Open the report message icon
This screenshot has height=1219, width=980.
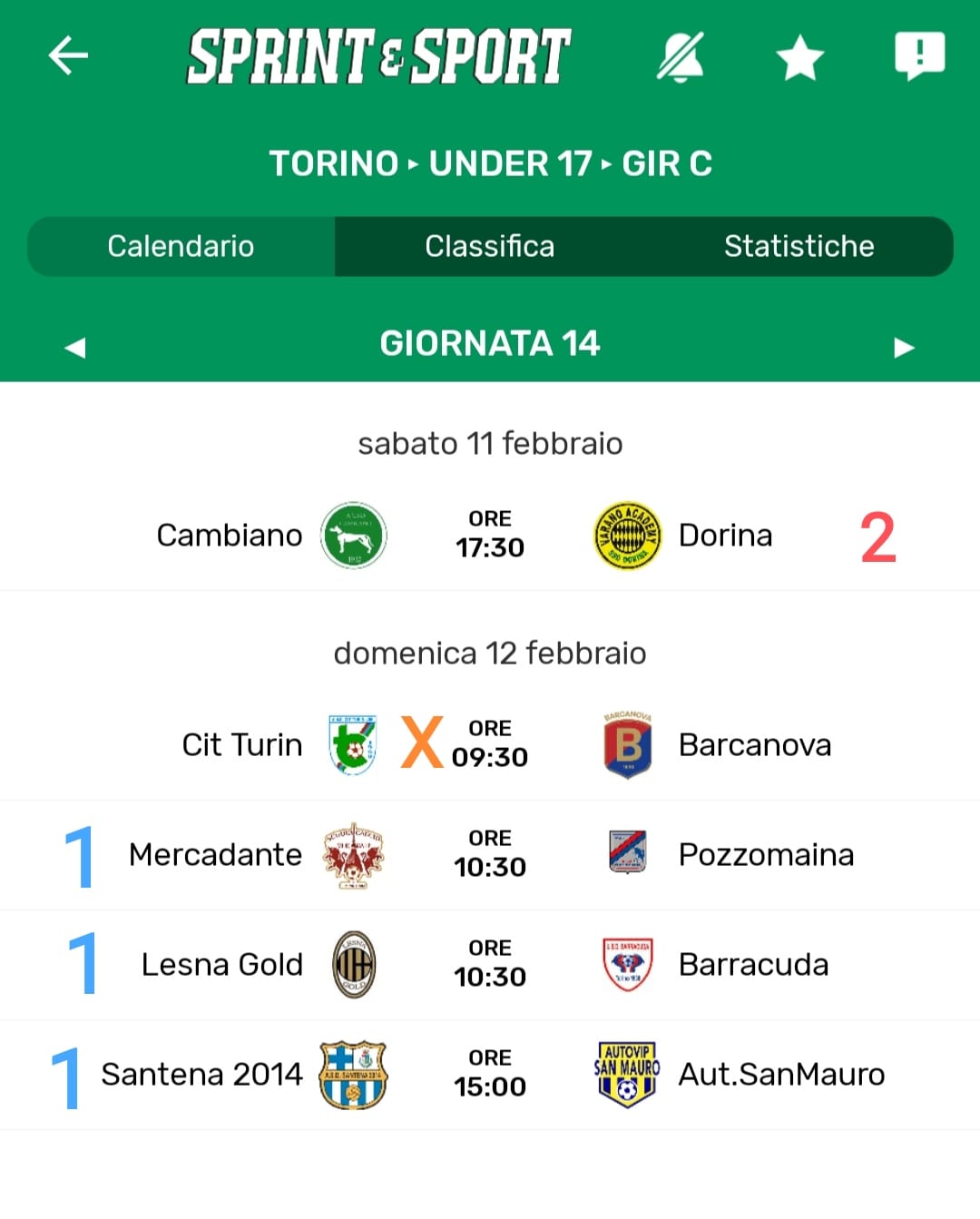click(x=919, y=56)
